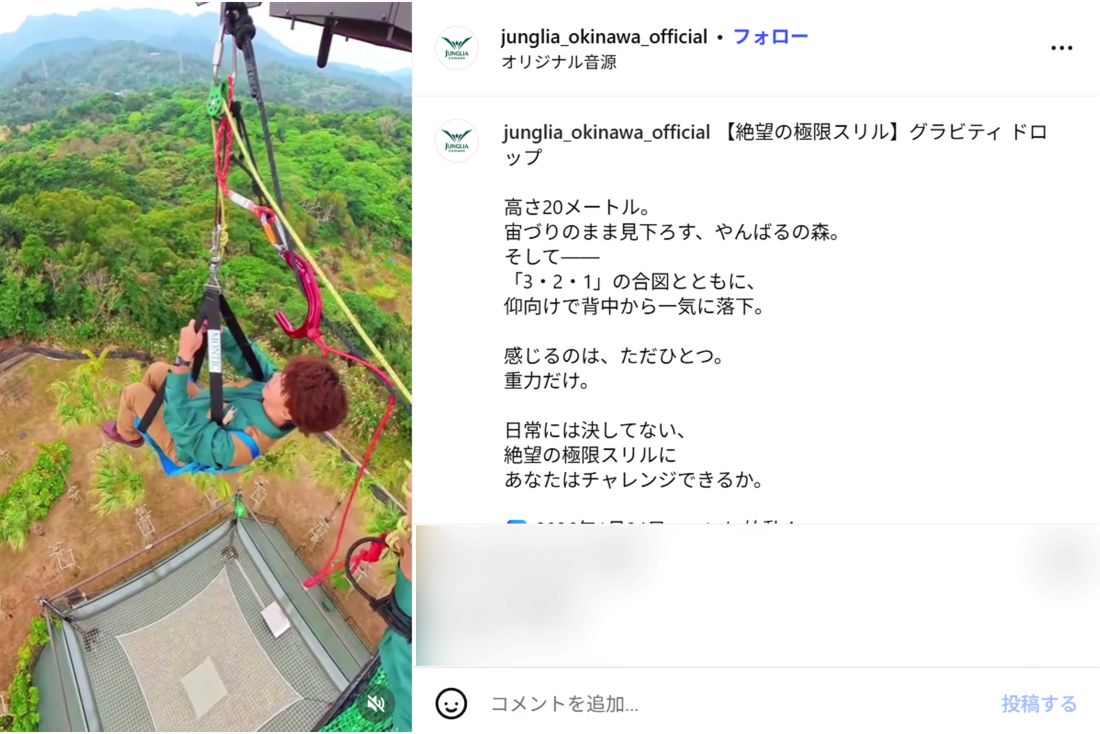1100x734 pixels.
Task: Open the emoji picker for comments
Action: click(x=451, y=703)
